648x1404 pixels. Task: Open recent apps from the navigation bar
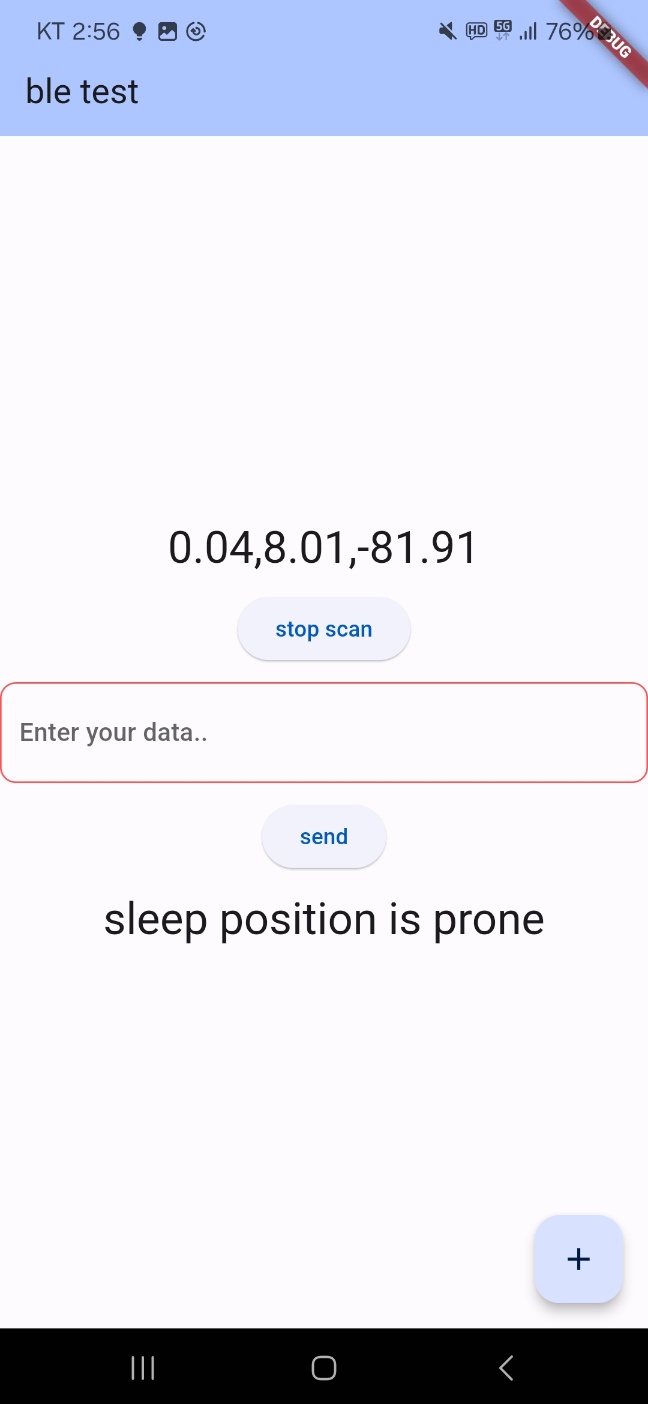[143, 1367]
